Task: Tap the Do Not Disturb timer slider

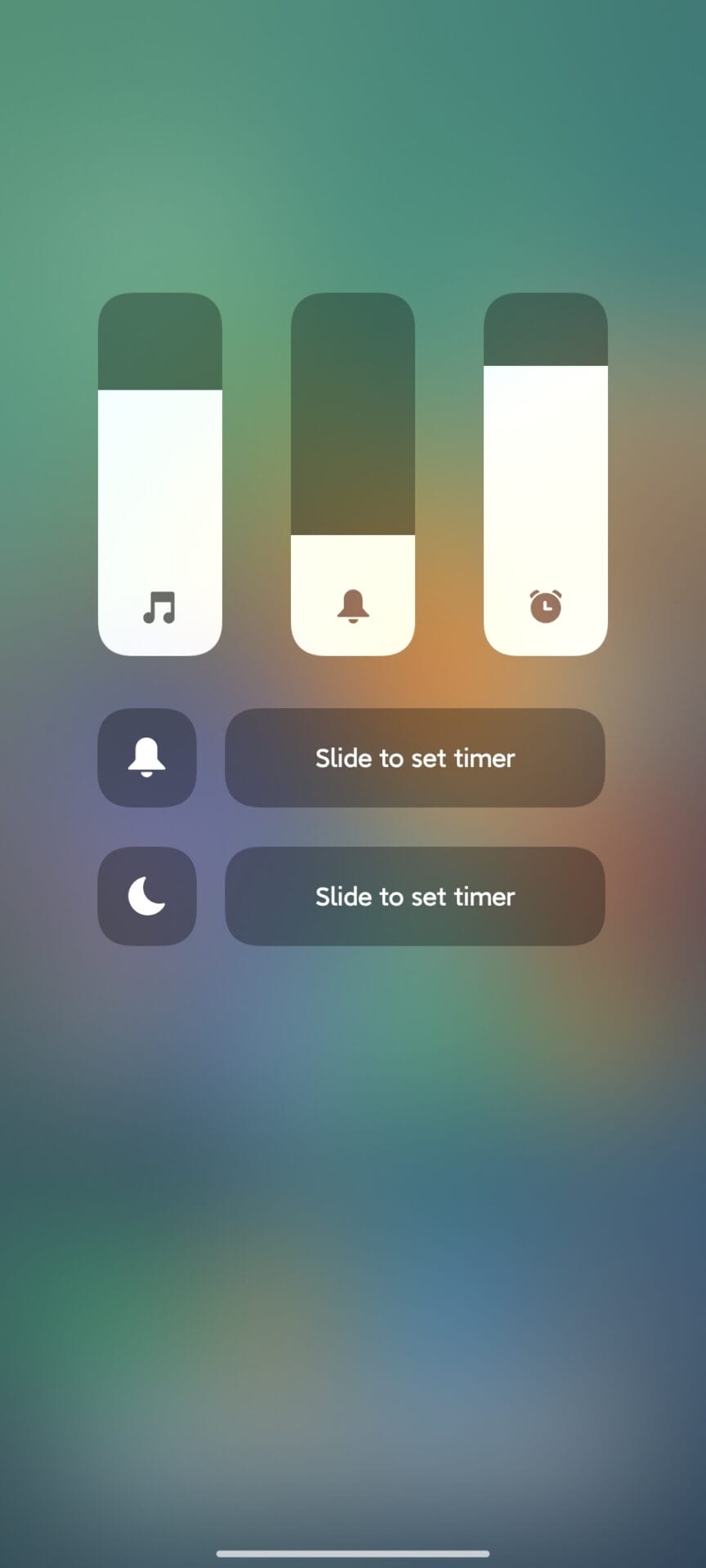Action: (415, 897)
